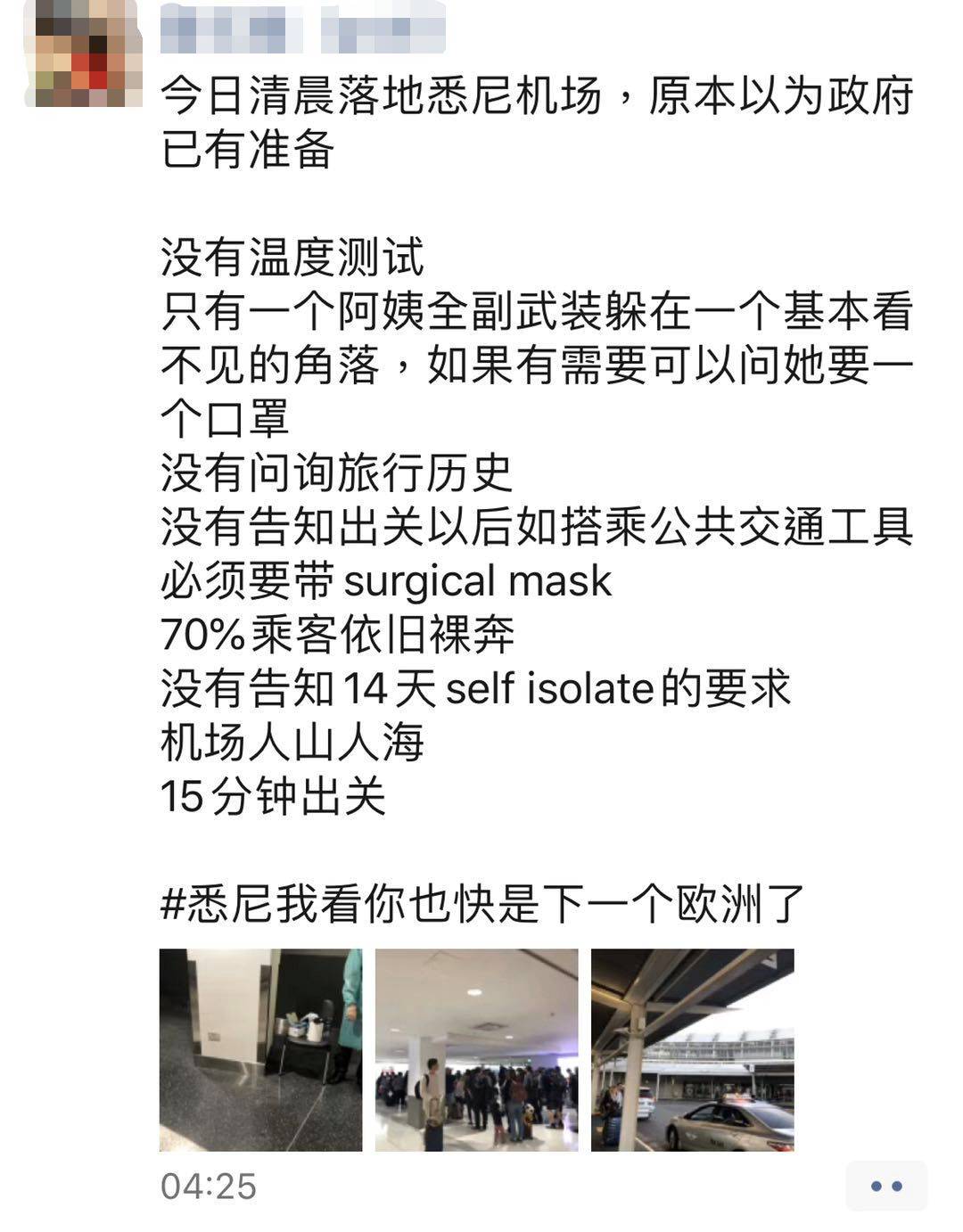Open the photo of the masked staff corner
This screenshot has height=1232, width=963.
click(x=260, y=1049)
